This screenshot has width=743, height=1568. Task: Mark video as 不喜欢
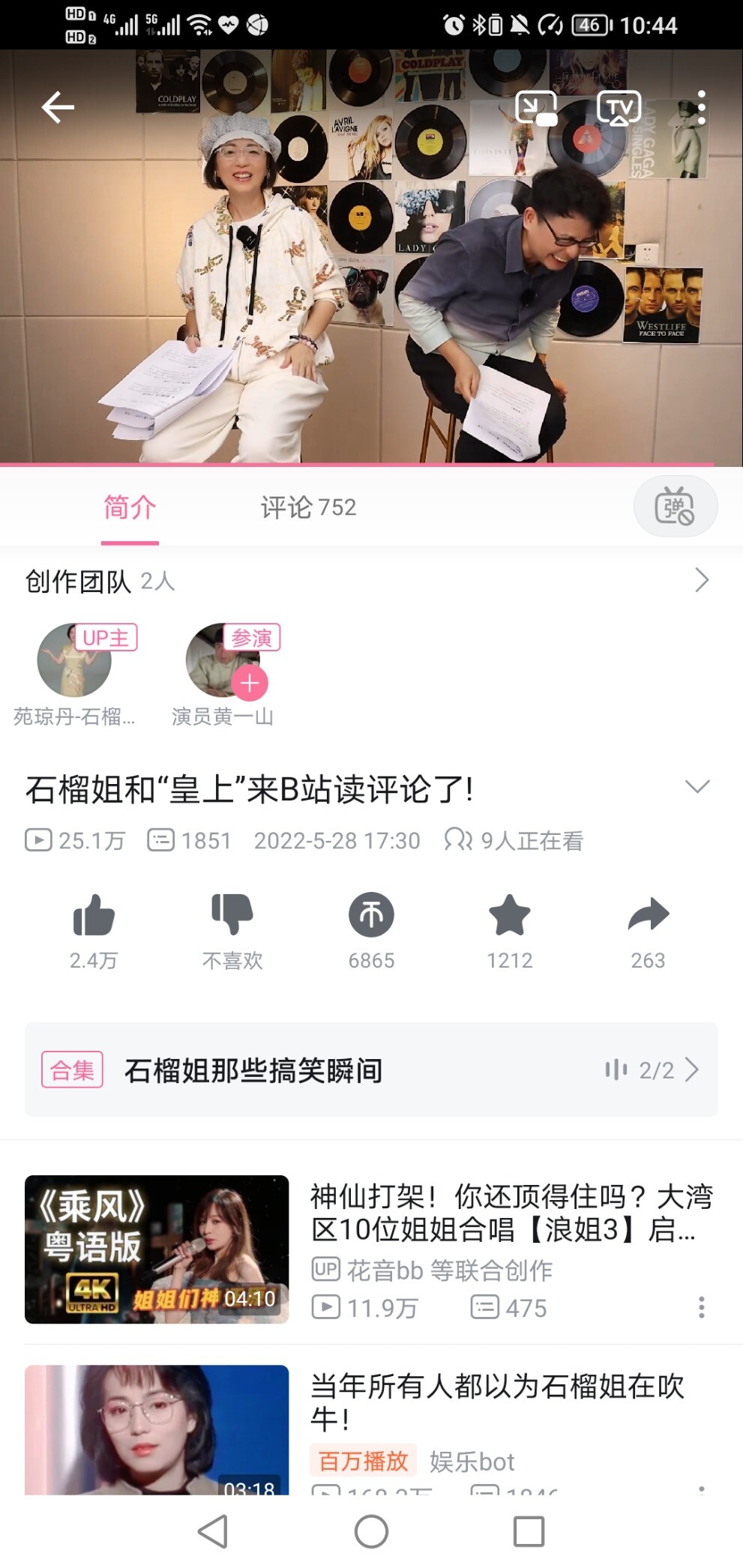(232, 915)
